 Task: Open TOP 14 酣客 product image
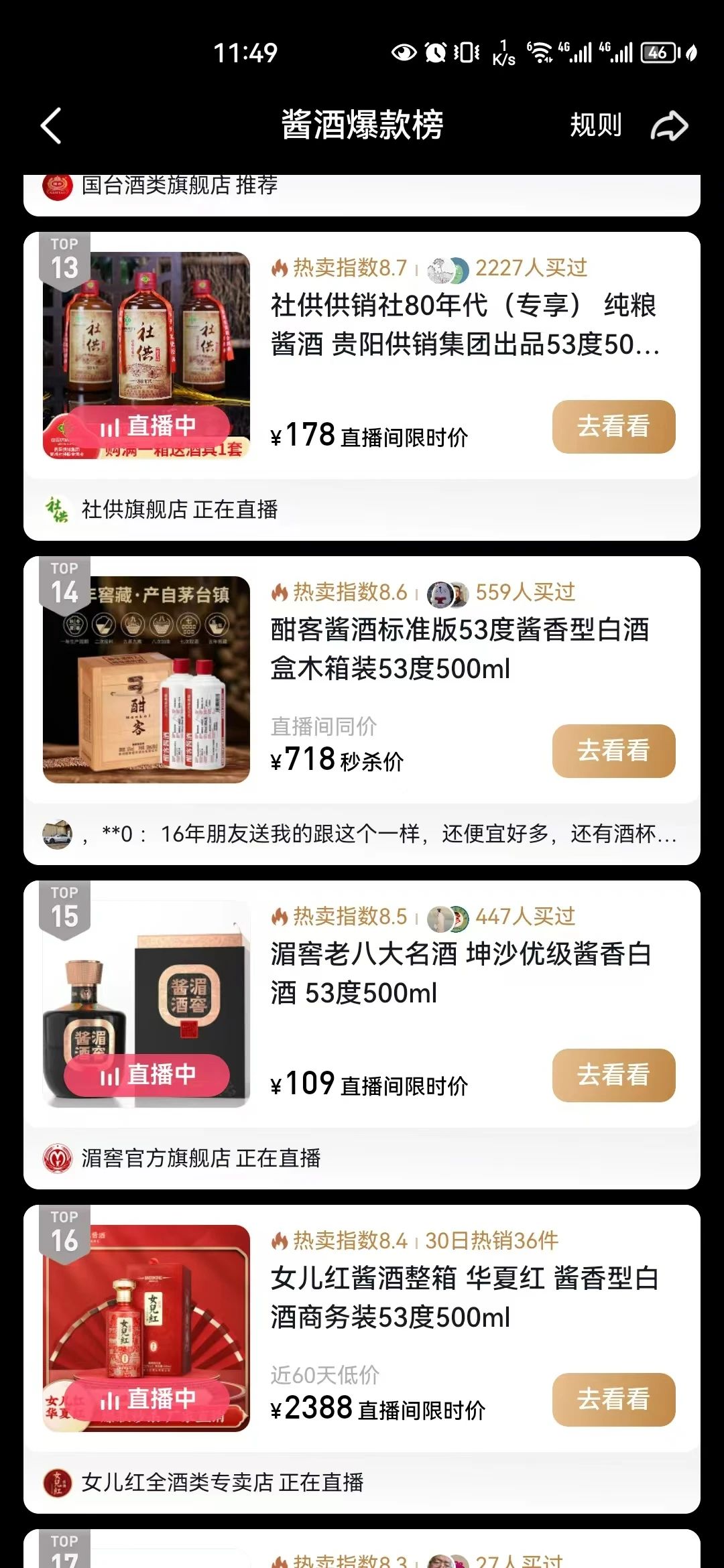[x=146, y=679]
